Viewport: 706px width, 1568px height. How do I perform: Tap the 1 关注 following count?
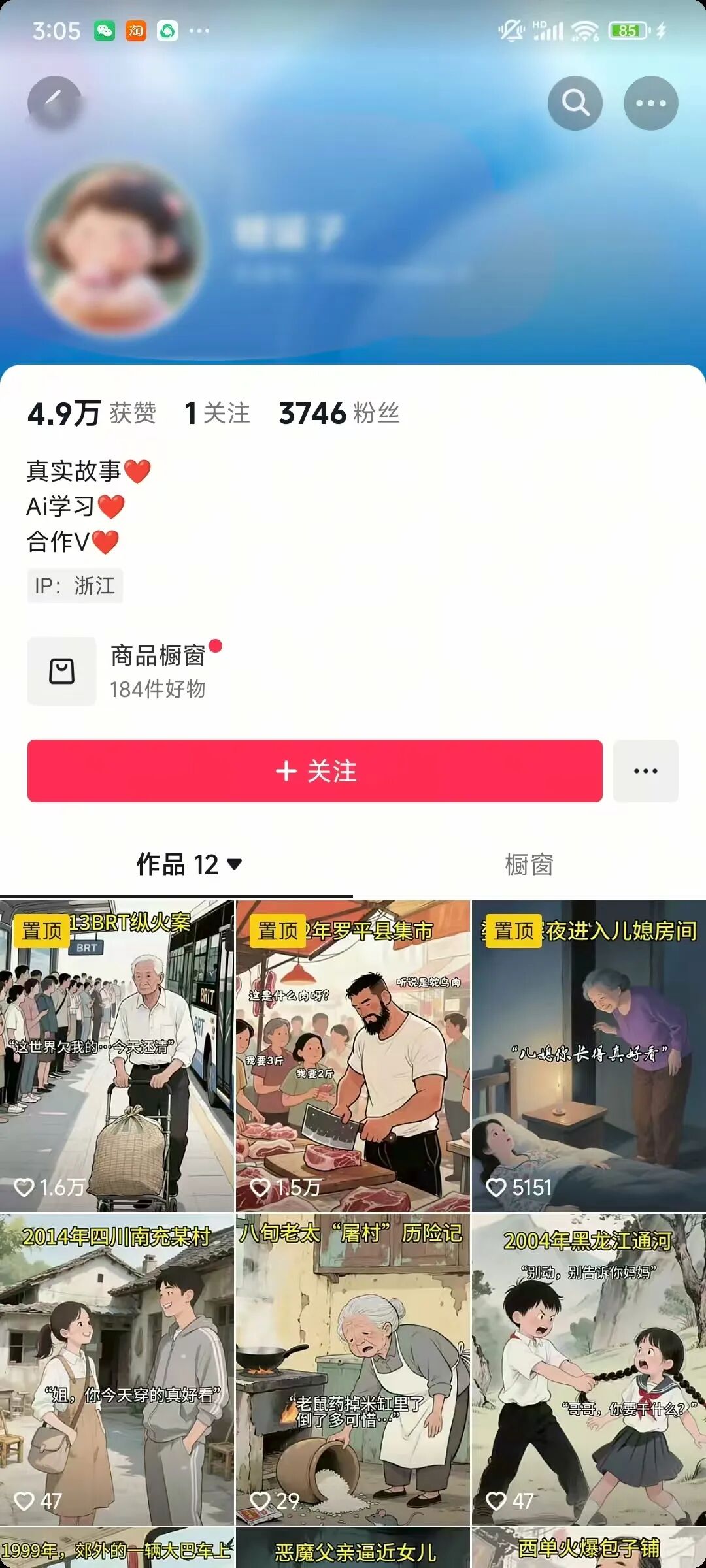216,412
